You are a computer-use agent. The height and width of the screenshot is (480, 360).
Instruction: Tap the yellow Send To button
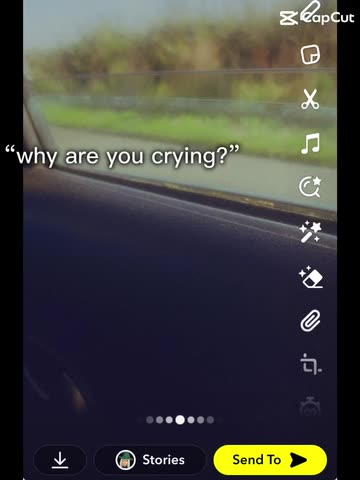click(270, 460)
